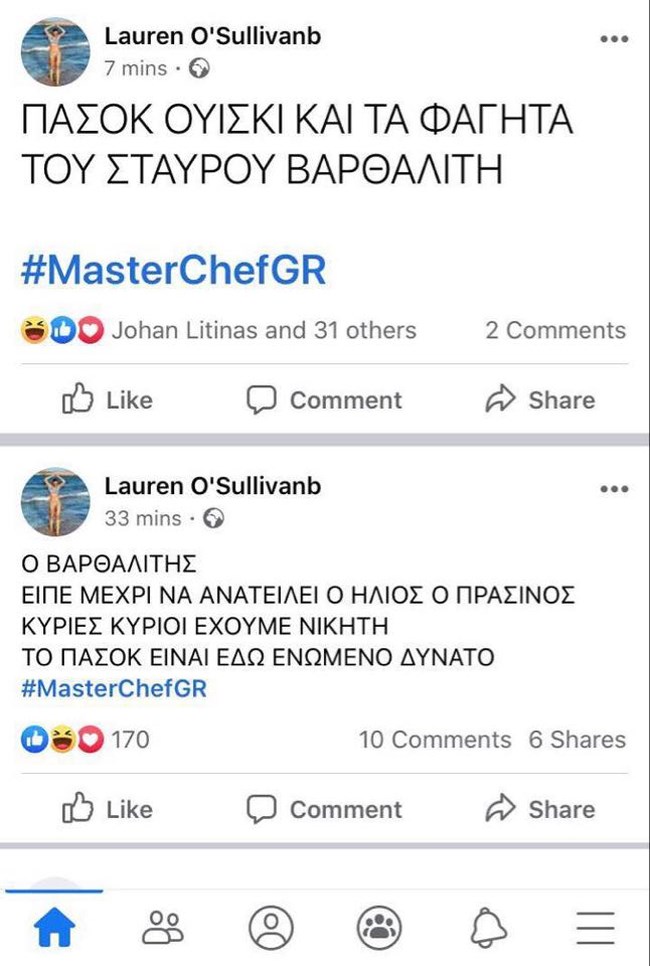Open the Notifications bell tab
This screenshot has width=650, height=966.
click(x=488, y=929)
